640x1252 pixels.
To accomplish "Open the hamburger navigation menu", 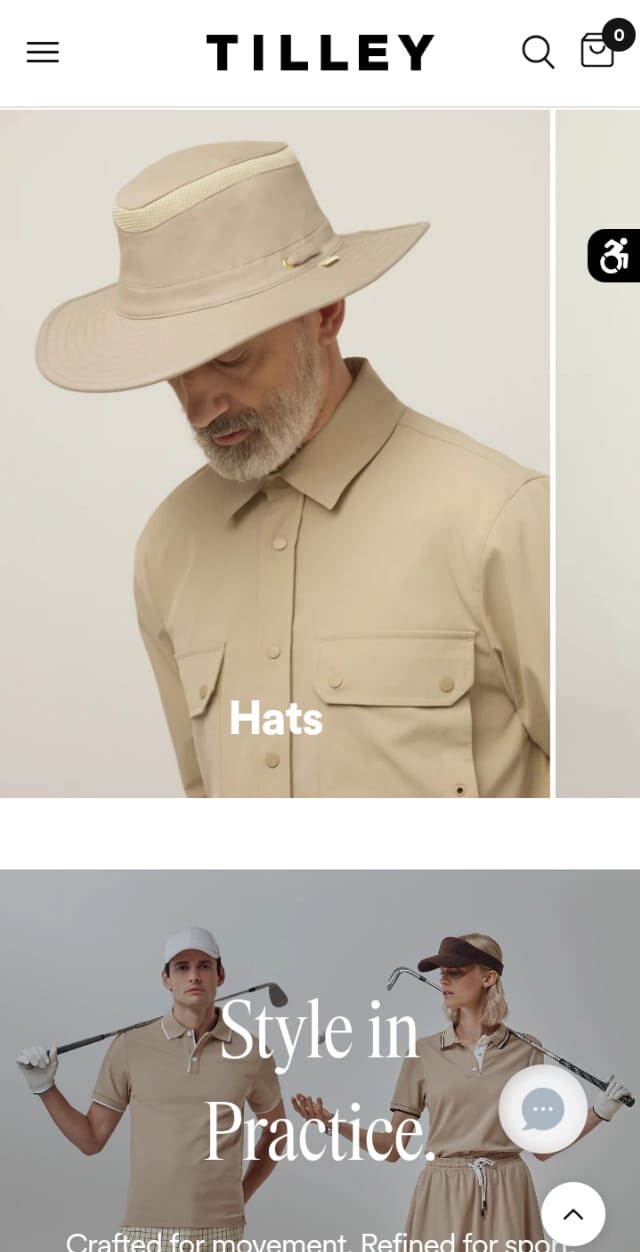I will coord(43,52).
